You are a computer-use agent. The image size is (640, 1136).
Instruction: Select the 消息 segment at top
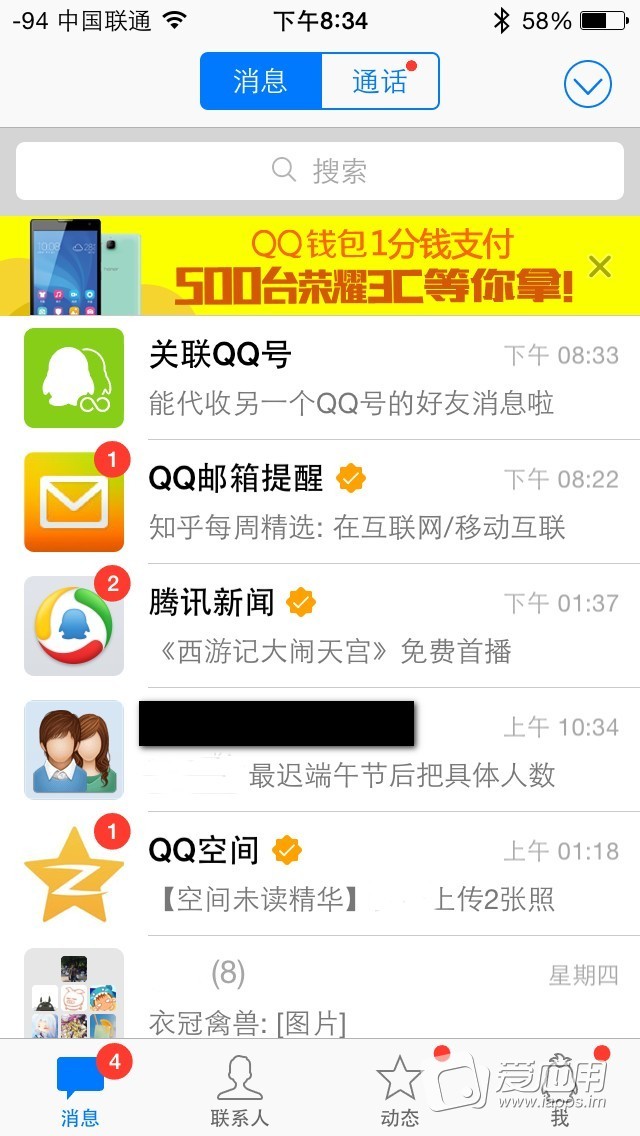tap(261, 81)
